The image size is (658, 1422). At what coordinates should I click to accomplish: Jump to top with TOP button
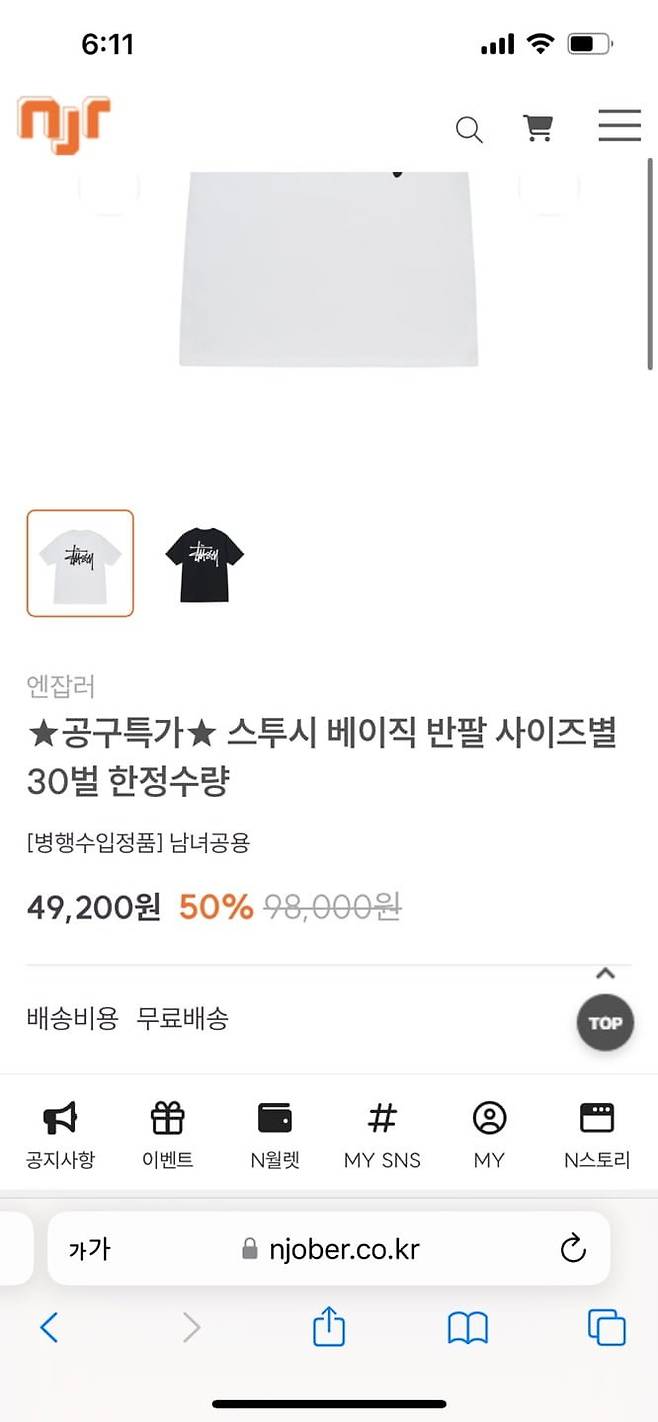tap(605, 1022)
